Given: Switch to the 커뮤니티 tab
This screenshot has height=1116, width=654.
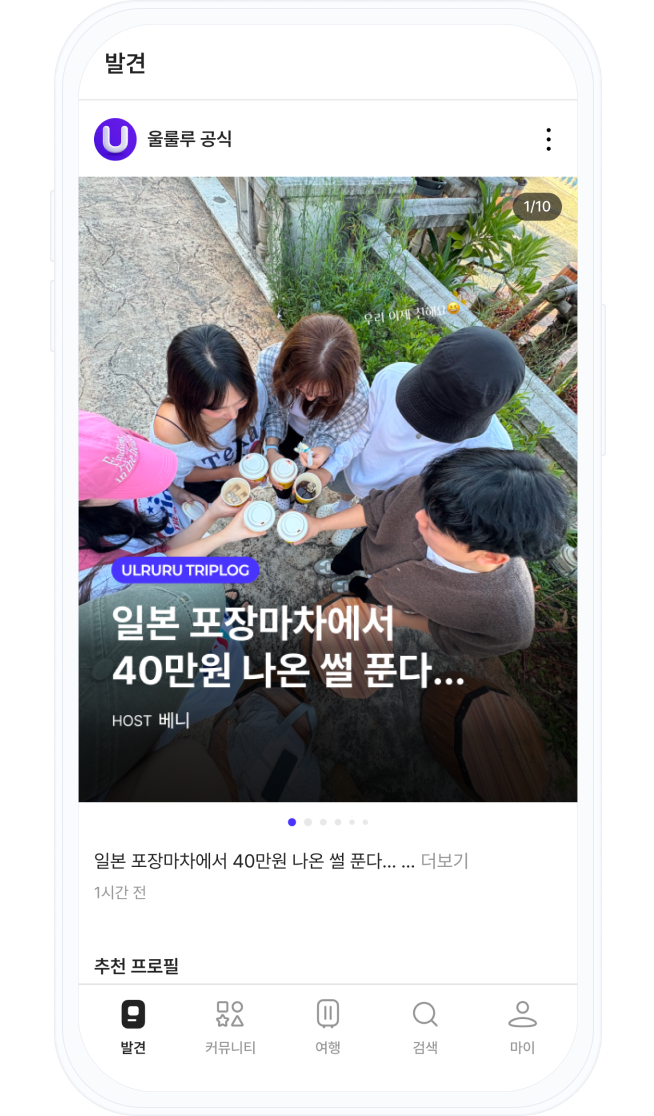Looking at the screenshot, I should pyautogui.click(x=230, y=1027).
